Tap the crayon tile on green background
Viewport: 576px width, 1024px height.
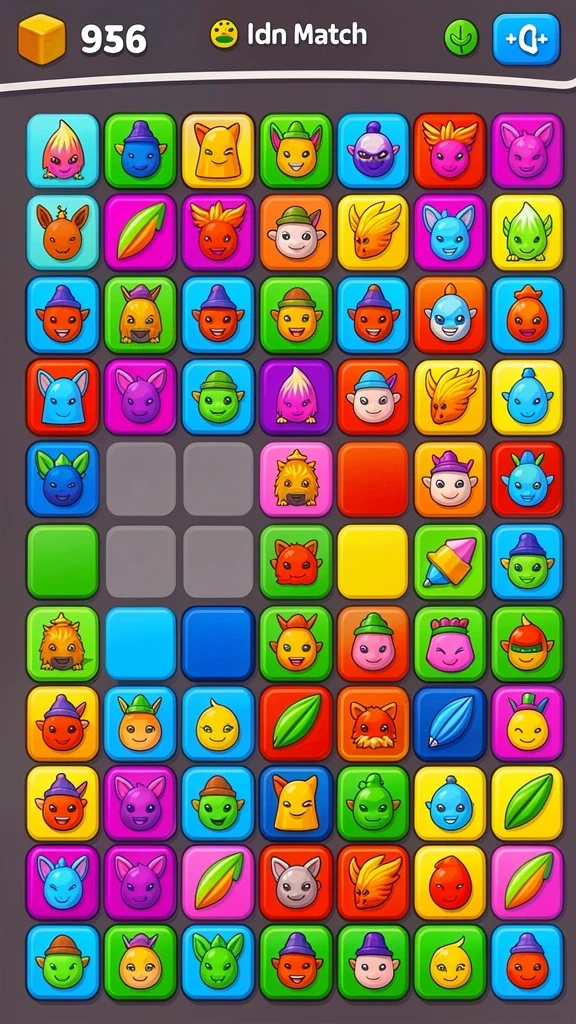(x=450, y=561)
